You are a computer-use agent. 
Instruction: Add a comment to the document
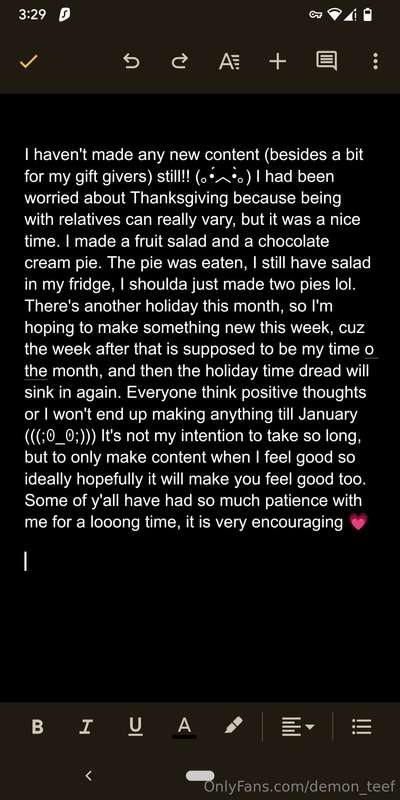coord(327,62)
